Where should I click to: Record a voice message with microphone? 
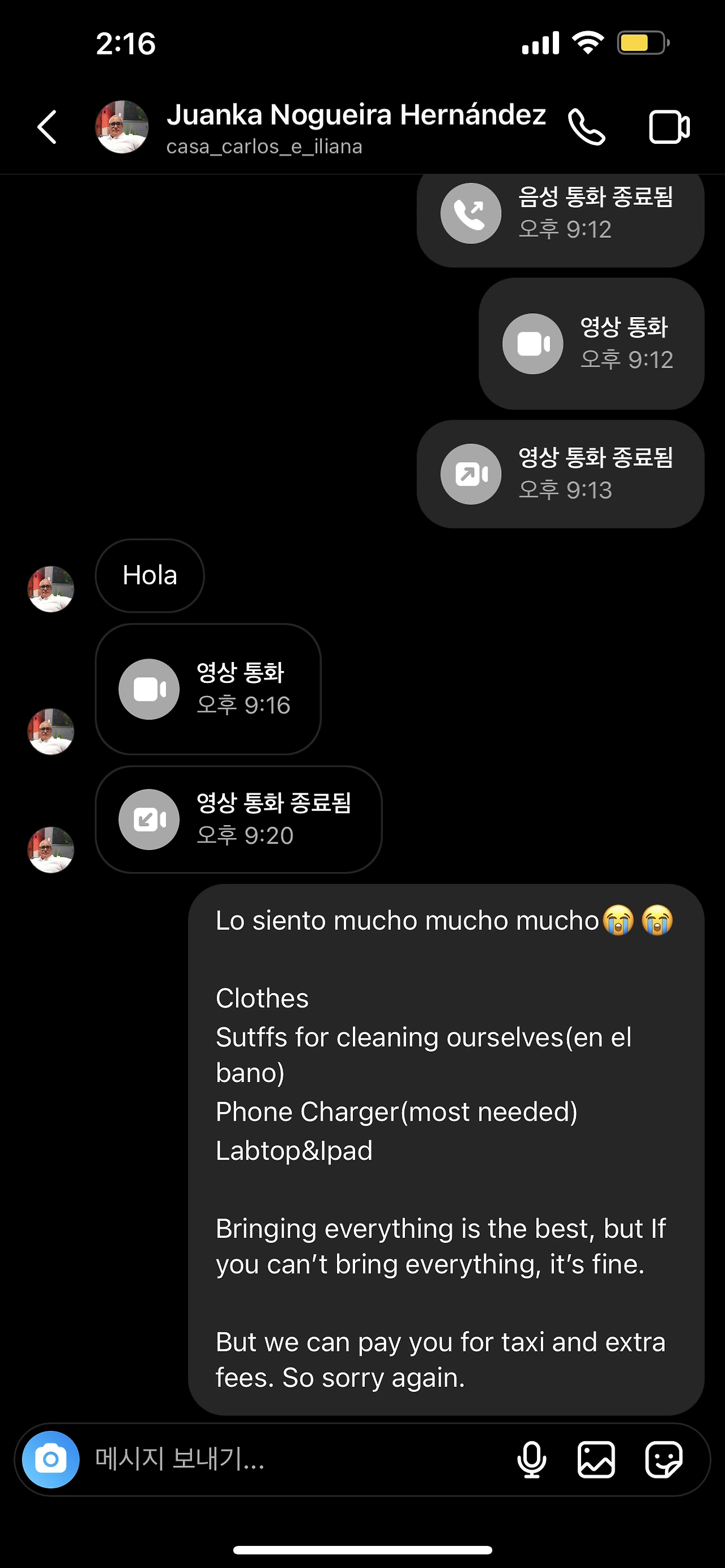pos(531,1459)
